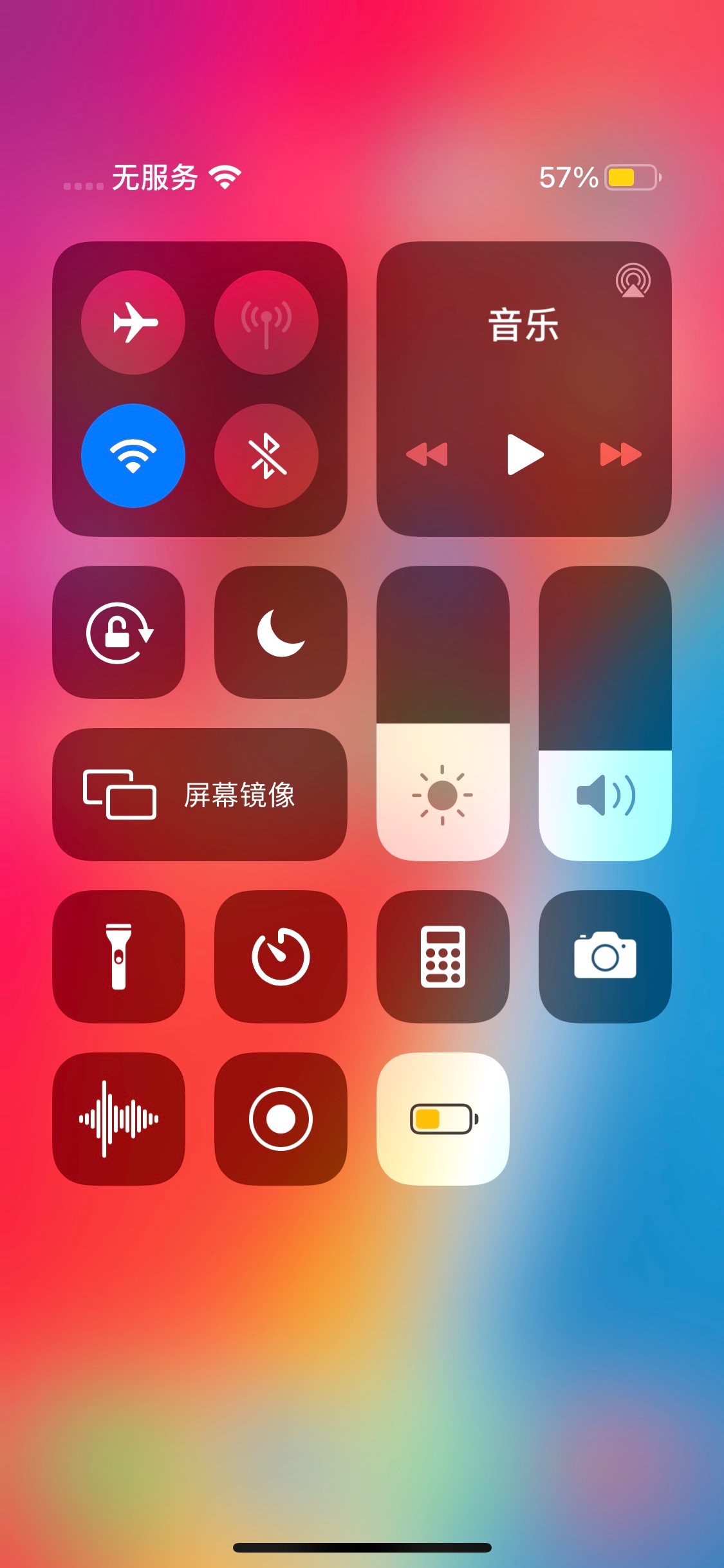Turn off airplane mode
Viewport: 724px width, 1568px height.
(133, 322)
